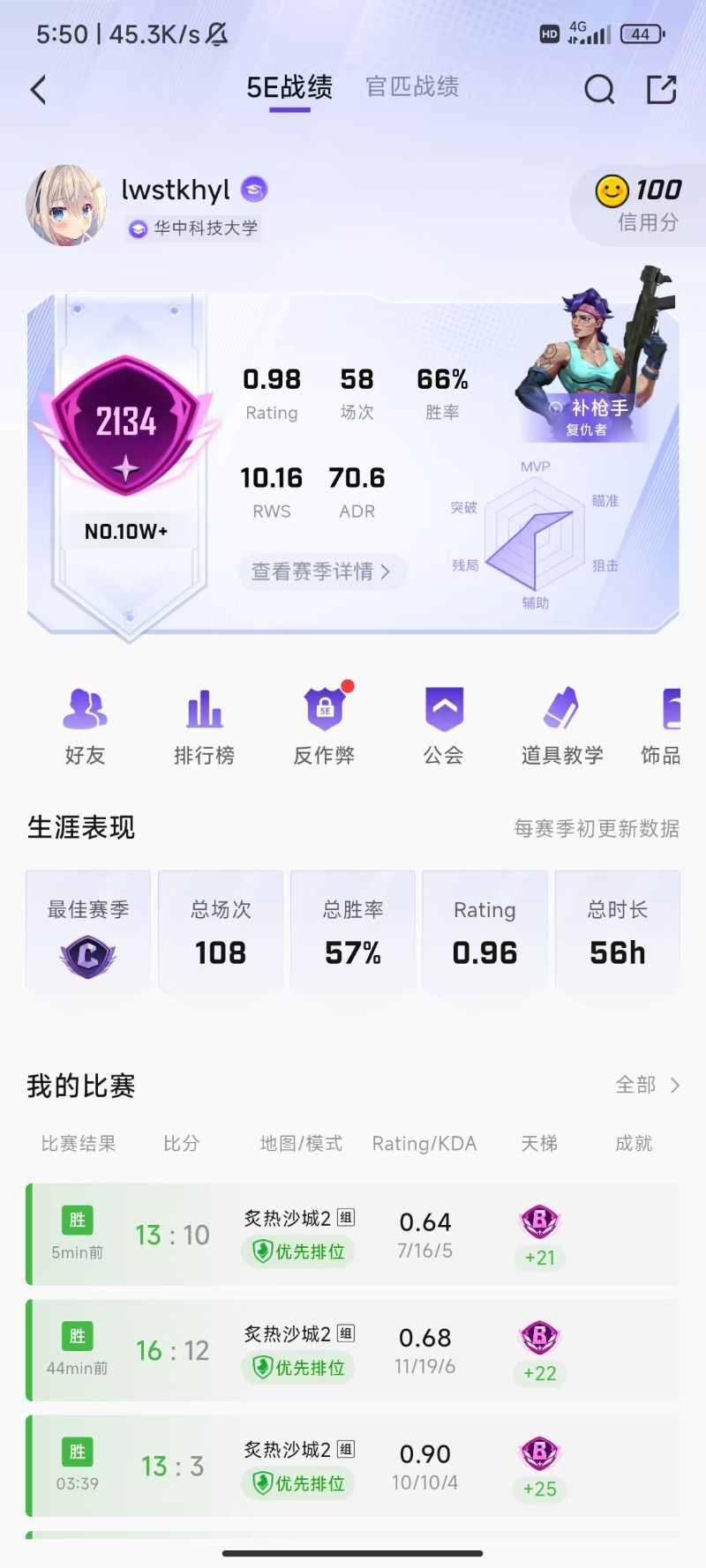706x1568 pixels.
Task: Open lwstkhyl's avatar picture
Action: pos(67,205)
